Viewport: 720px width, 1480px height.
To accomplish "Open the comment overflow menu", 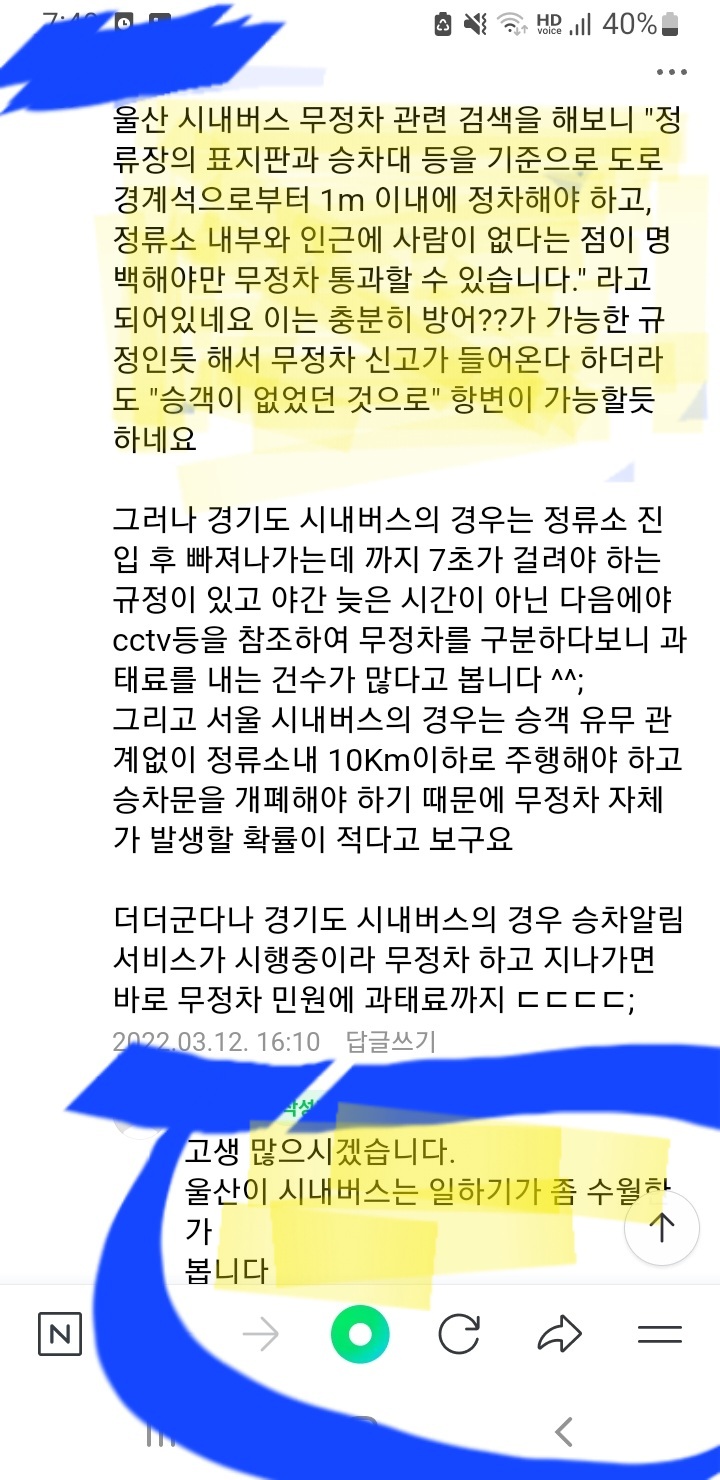I will [x=671, y=72].
